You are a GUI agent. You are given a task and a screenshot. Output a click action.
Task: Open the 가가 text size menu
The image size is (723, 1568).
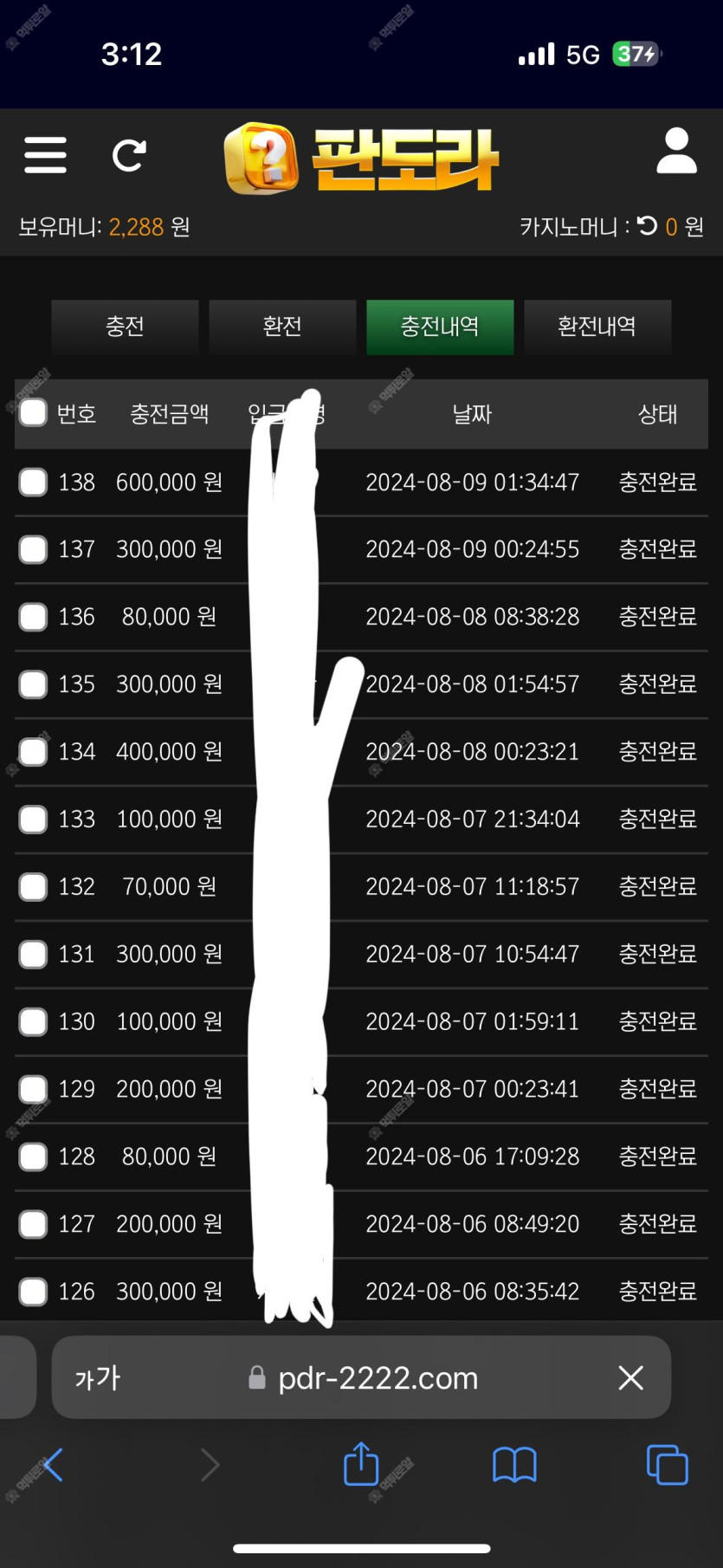tap(97, 1377)
